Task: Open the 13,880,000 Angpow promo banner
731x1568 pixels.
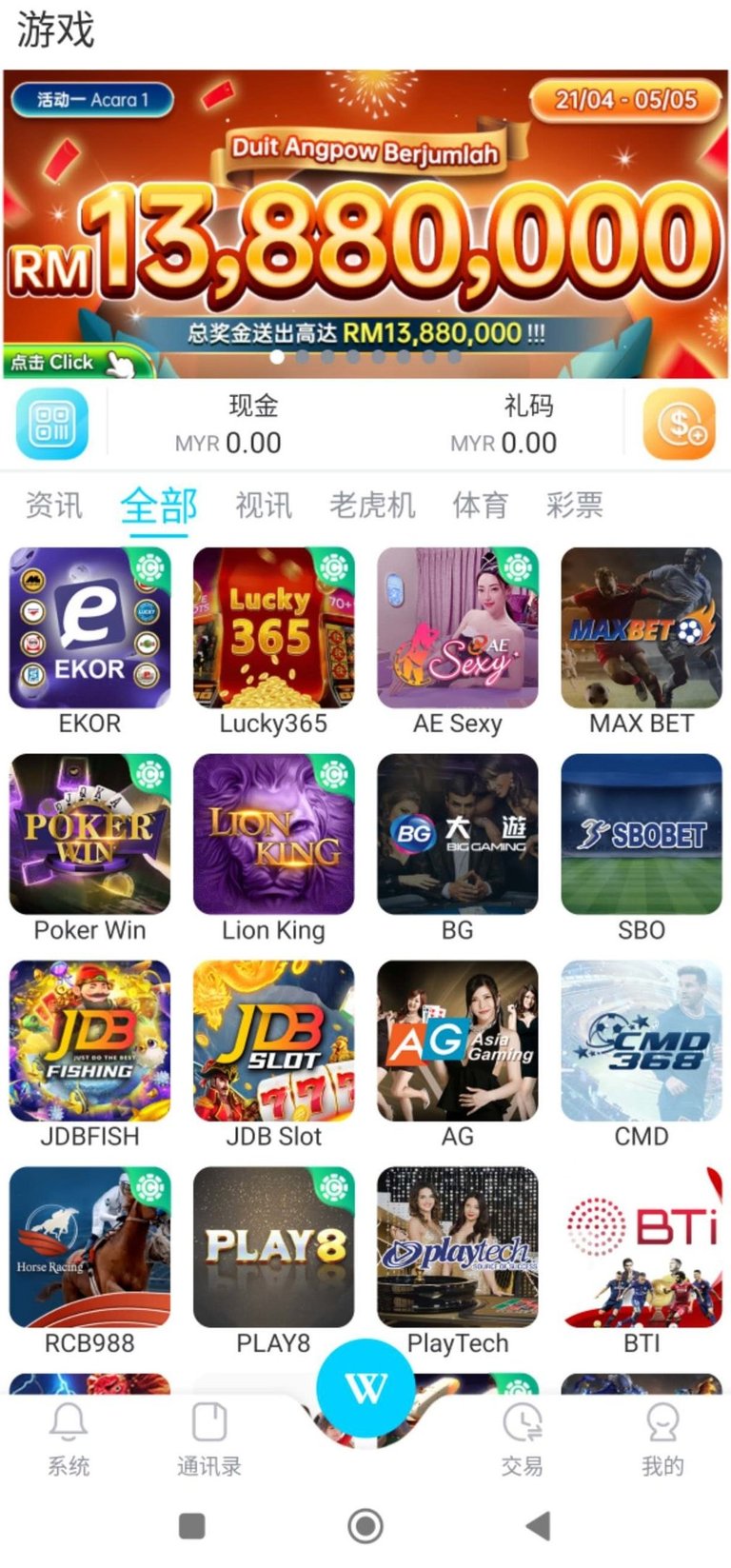Action: coord(365,224)
